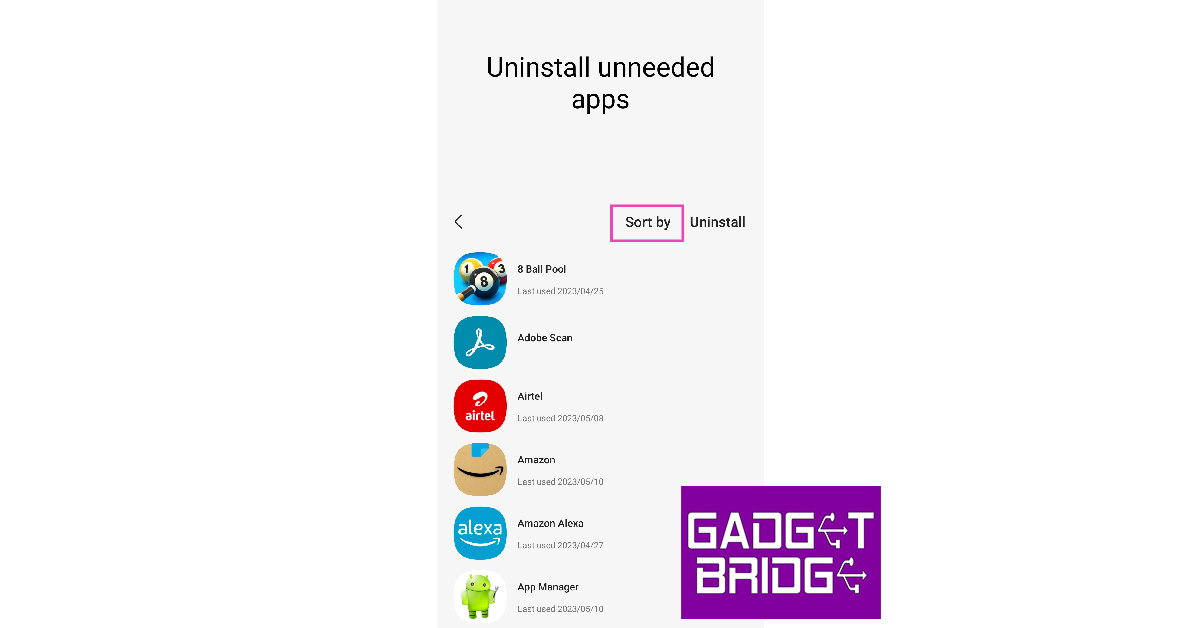Open the Sort by options

[x=647, y=222]
